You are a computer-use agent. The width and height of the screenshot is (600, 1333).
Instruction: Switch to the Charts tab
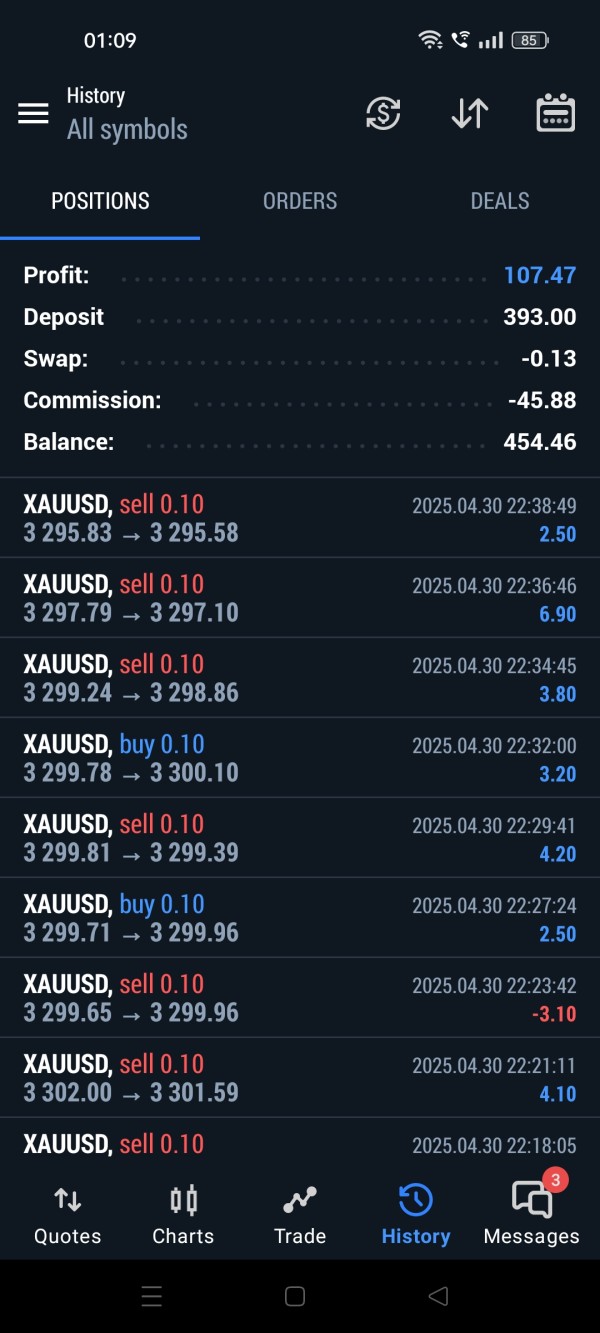click(x=184, y=1214)
